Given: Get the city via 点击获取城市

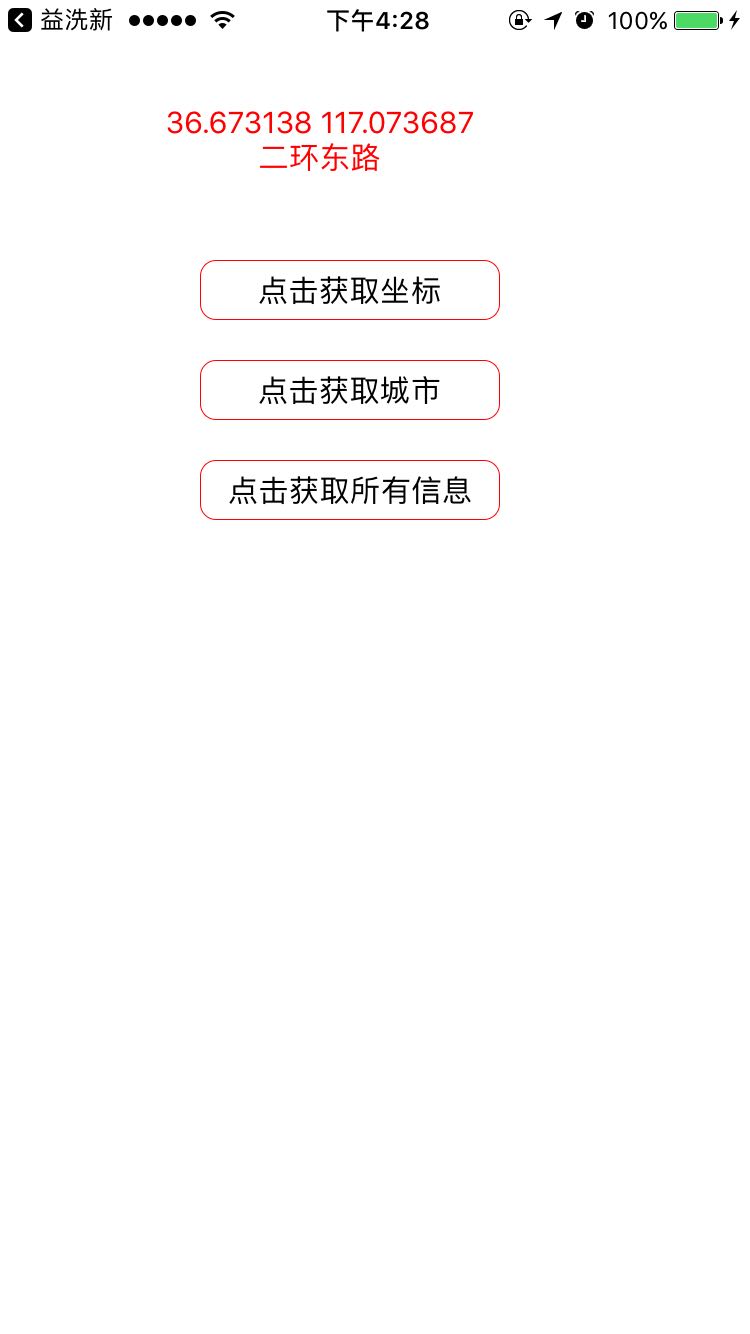Looking at the screenshot, I should click(350, 390).
